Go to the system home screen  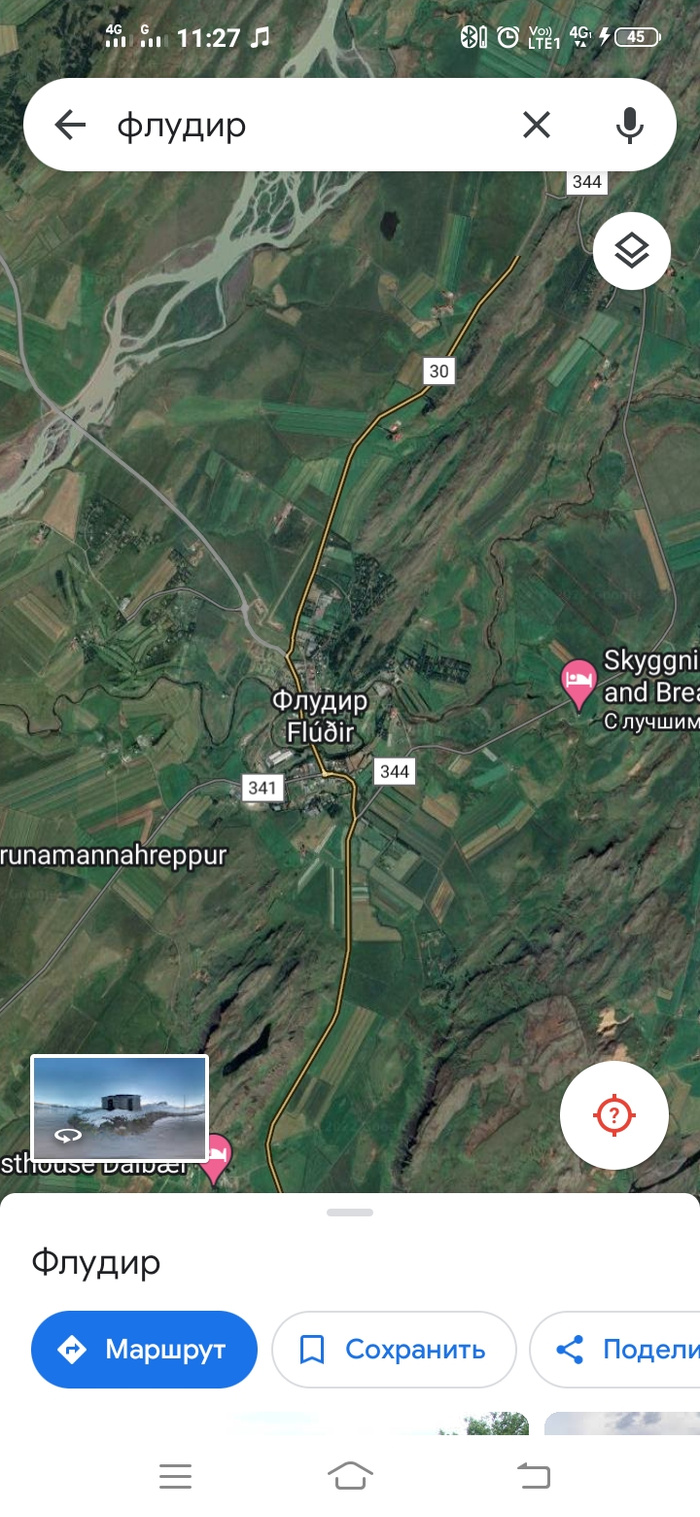point(350,1476)
